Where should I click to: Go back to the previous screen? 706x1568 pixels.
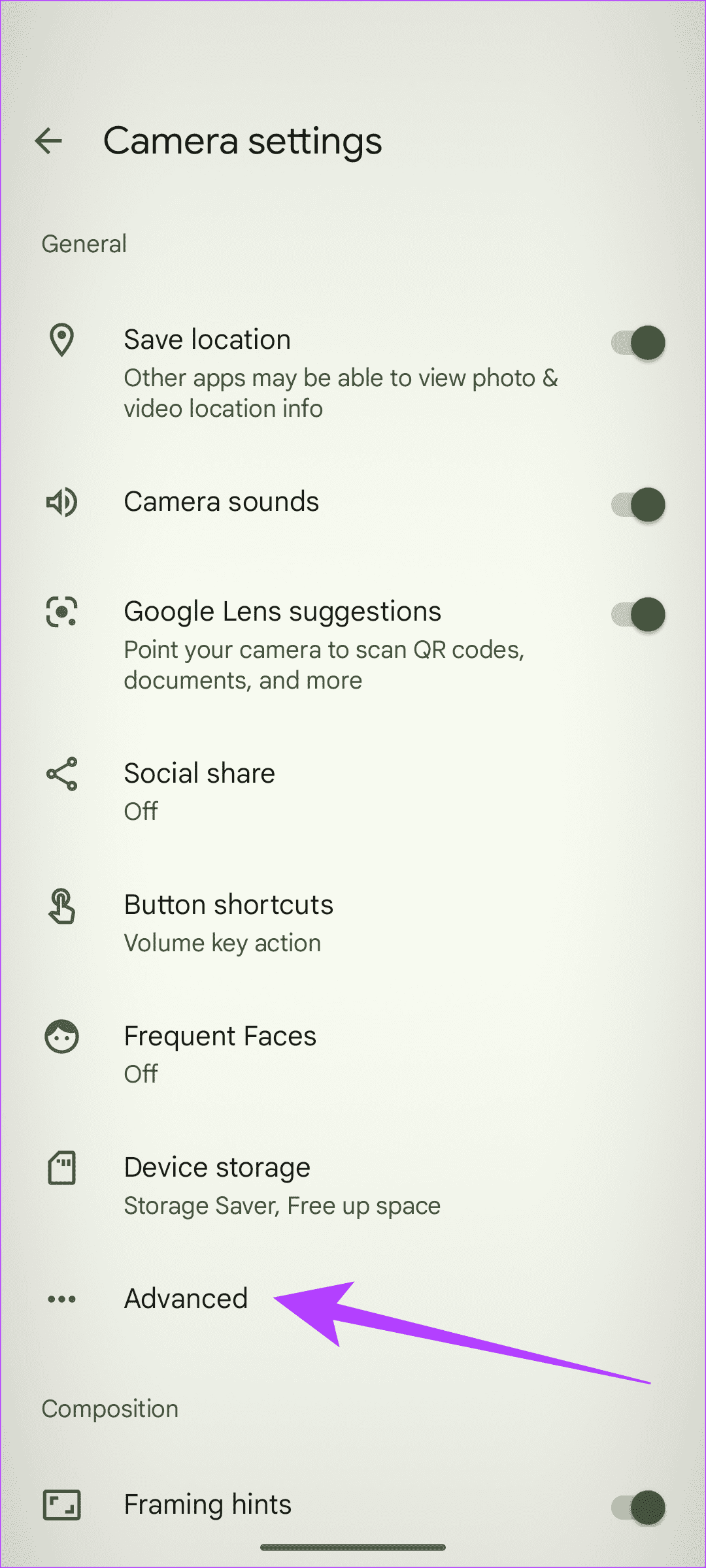(50, 141)
